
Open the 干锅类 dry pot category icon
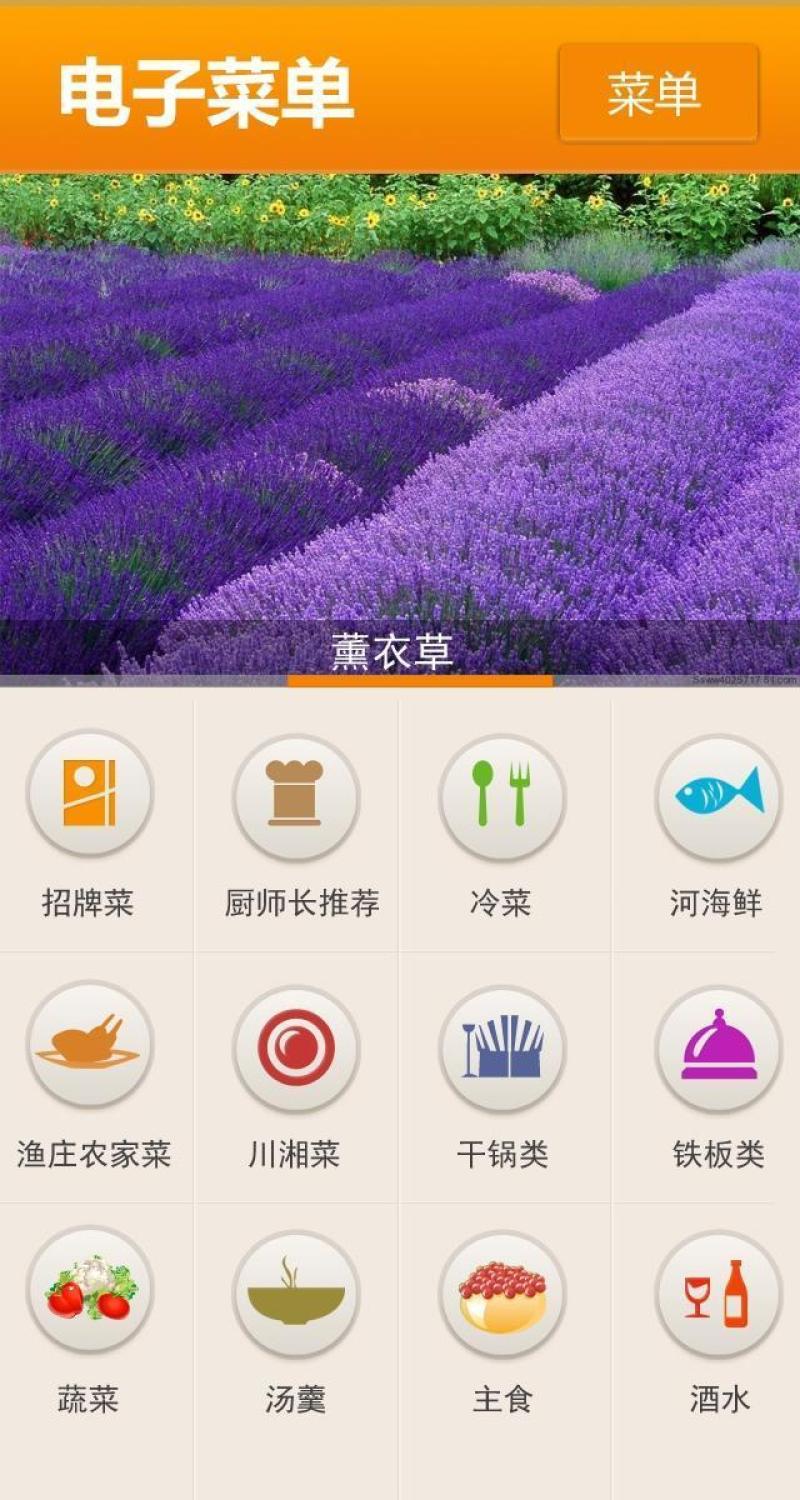(x=502, y=1045)
